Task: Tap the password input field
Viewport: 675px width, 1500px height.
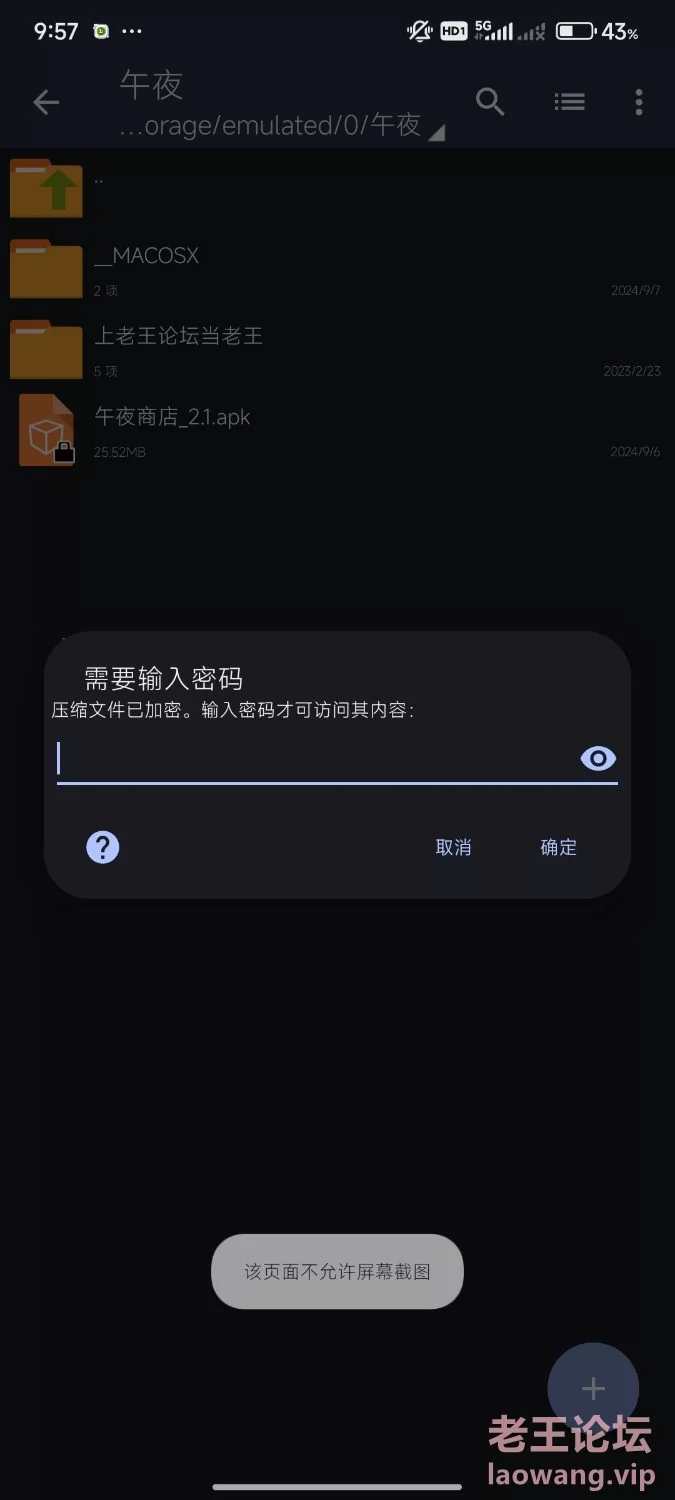Action: click(x=316, y=759)
